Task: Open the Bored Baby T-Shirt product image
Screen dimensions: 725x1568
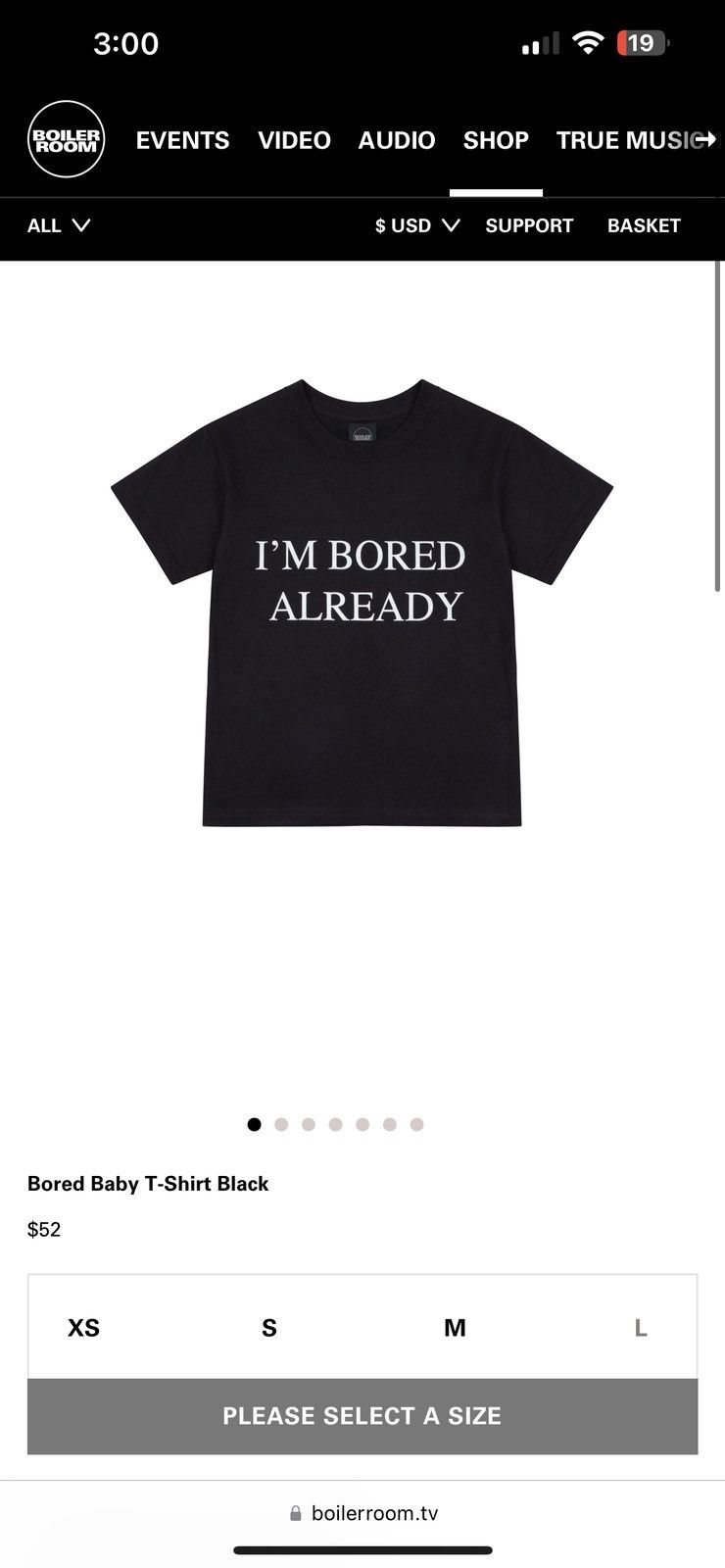Action: coord(362,603)
